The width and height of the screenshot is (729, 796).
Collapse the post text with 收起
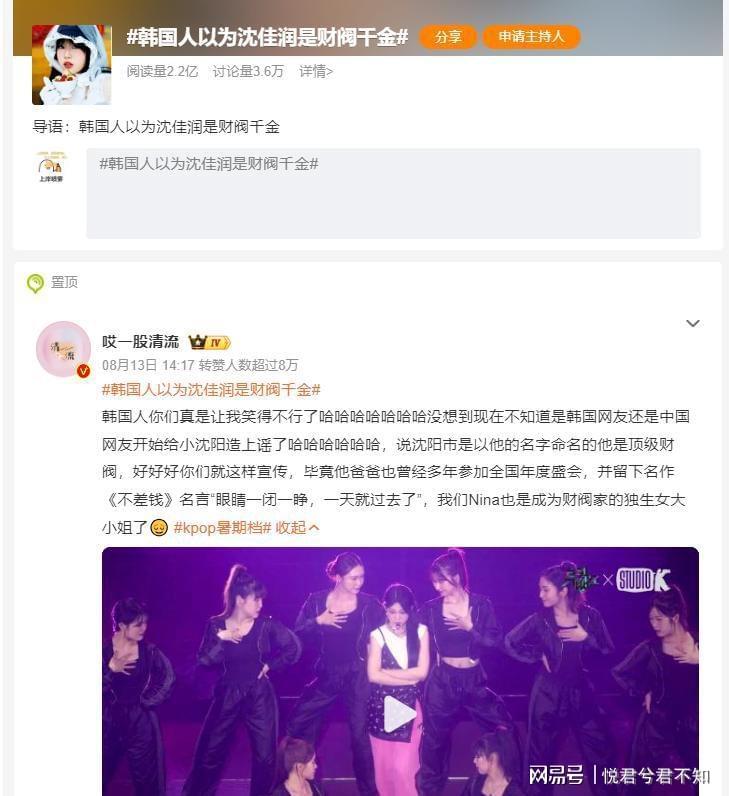tap(297, 527)
